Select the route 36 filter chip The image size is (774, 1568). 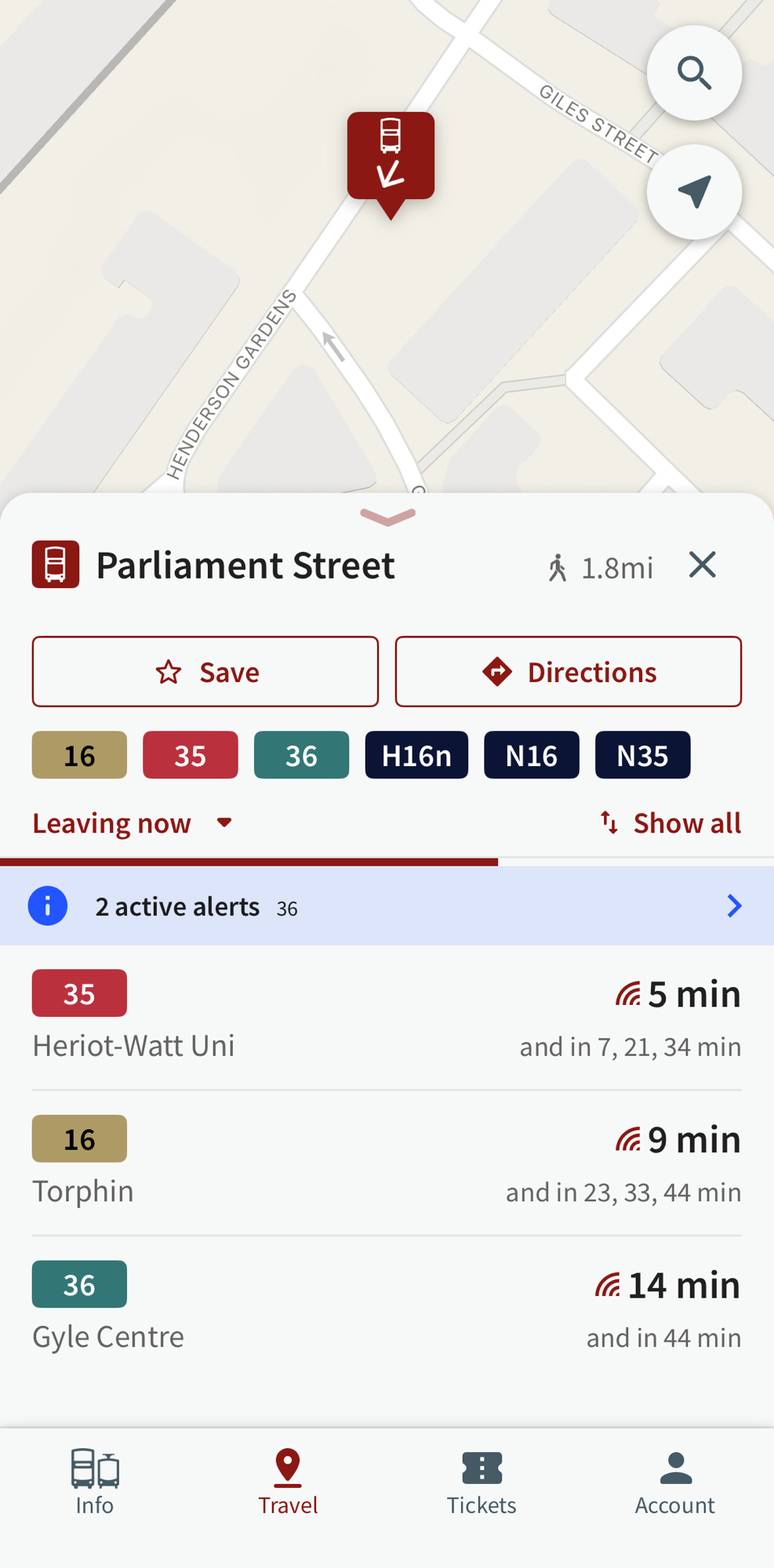[x=301, y=755]
